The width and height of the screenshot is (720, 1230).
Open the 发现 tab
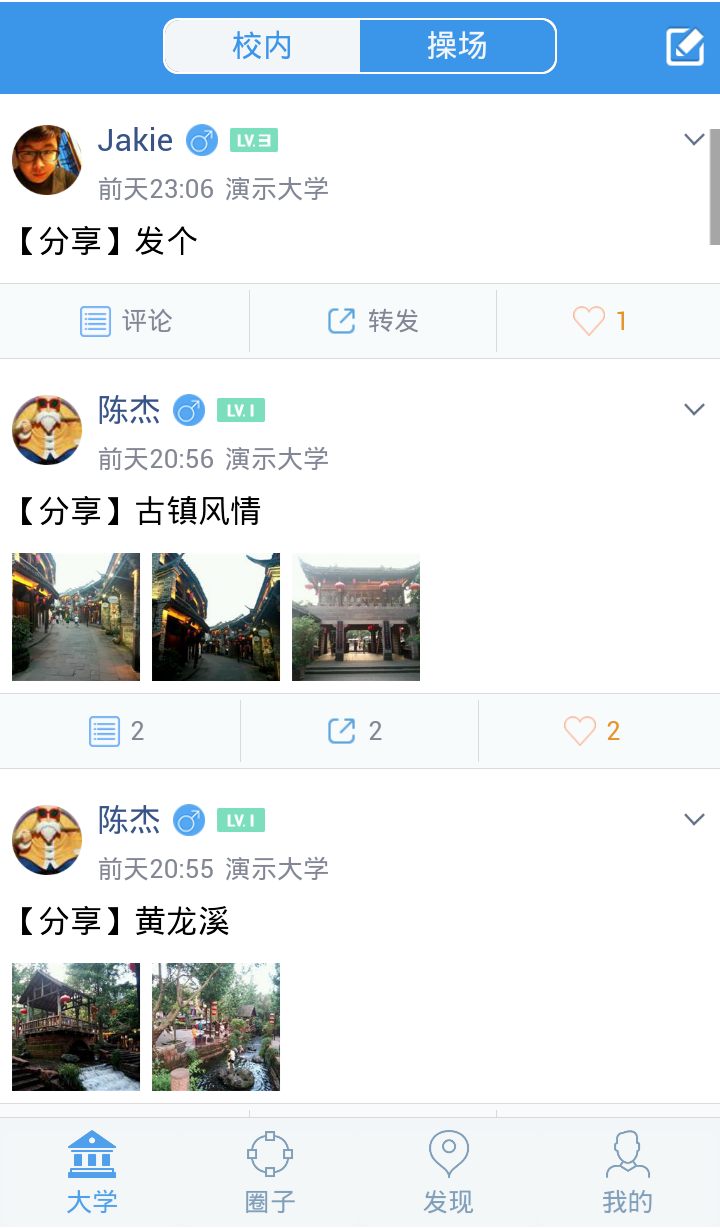coord(448,1172)
